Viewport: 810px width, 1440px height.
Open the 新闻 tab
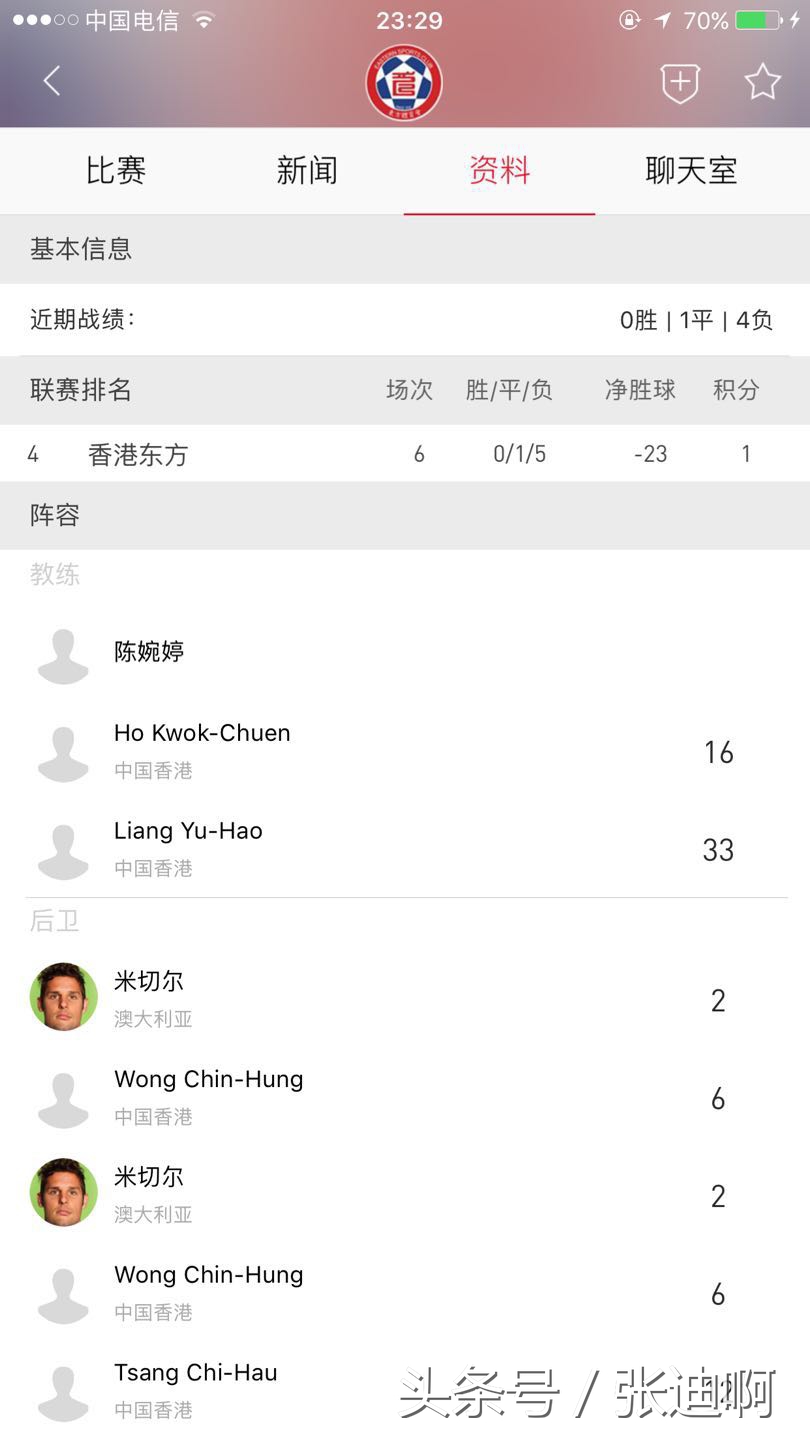[x=307, y=170]
